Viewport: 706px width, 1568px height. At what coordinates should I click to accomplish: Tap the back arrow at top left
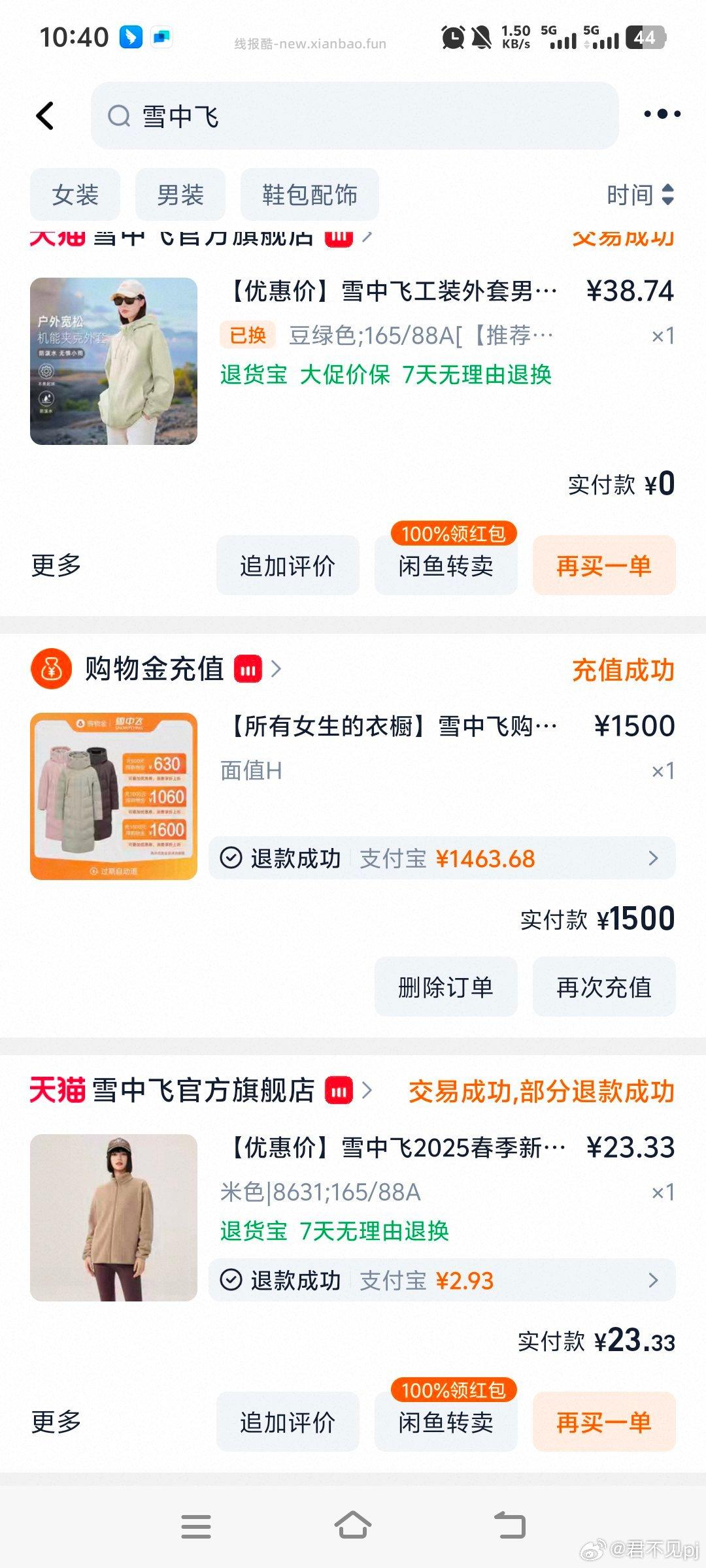coord(44,115)
